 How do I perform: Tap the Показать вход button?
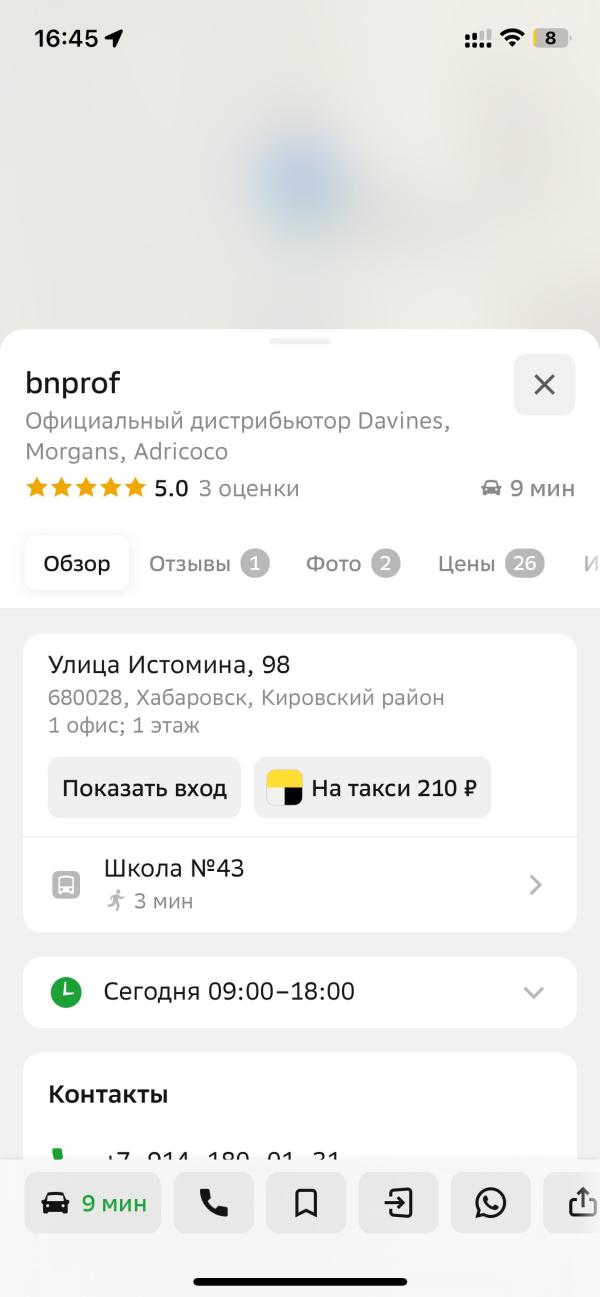(144, 788)
